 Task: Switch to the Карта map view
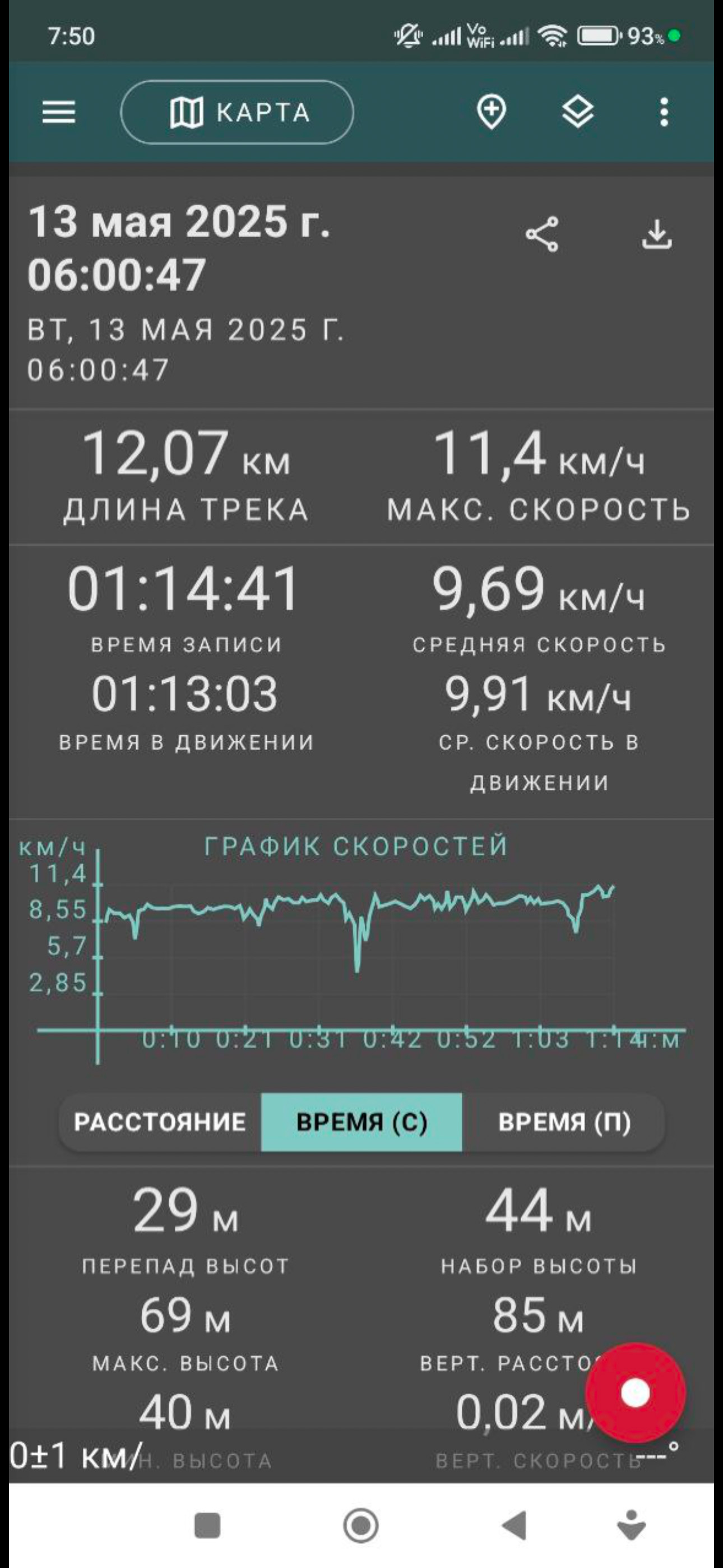click(x=237, y=113)
